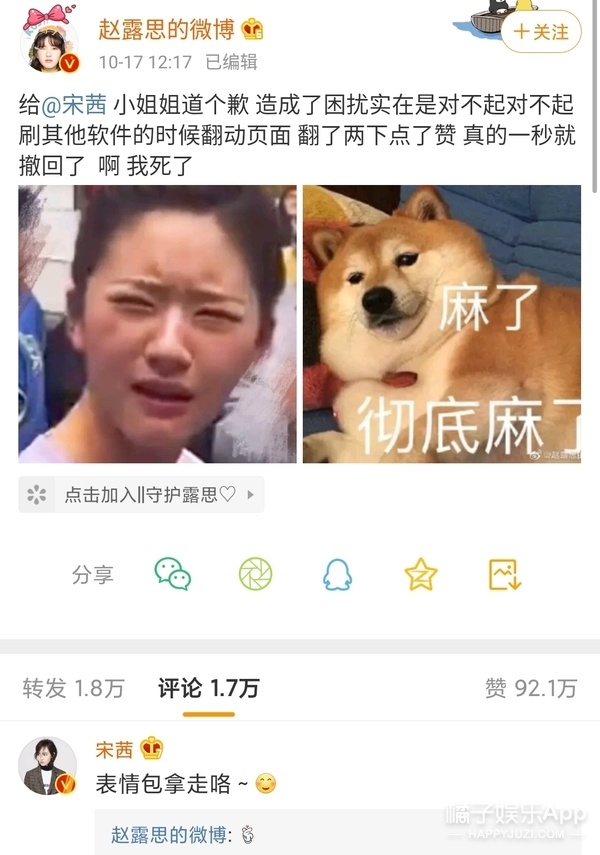Share the post to WeChat
The height and width of the screenshot is (855, 600).
tap(172, 574)
